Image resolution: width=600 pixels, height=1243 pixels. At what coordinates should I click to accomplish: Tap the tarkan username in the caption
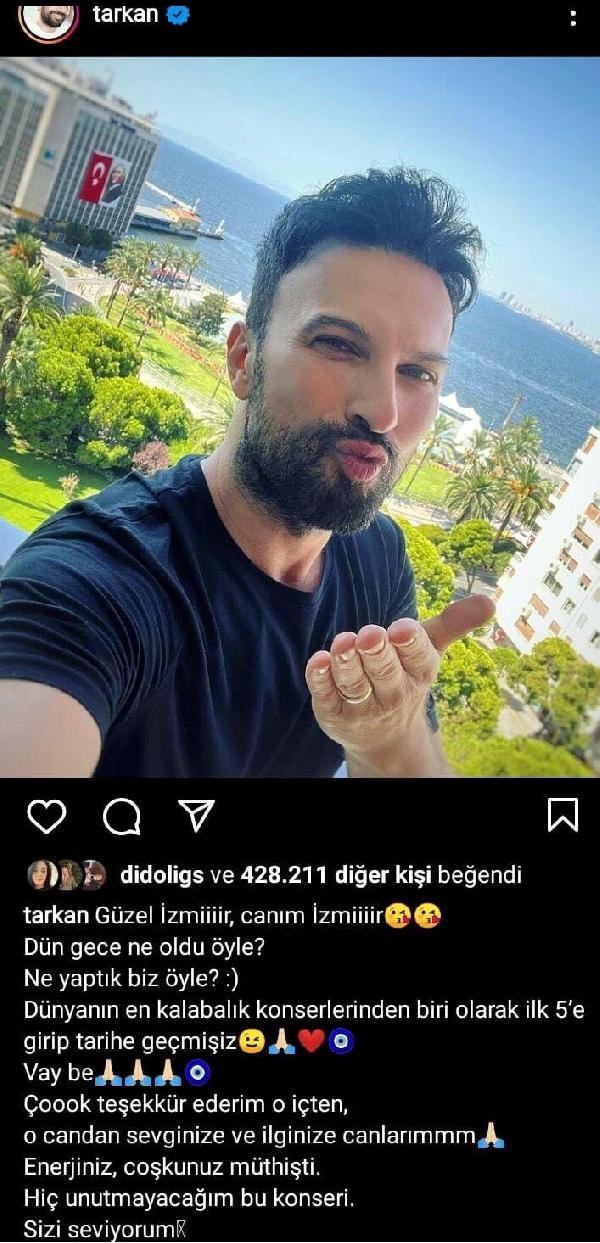point(56,916)
